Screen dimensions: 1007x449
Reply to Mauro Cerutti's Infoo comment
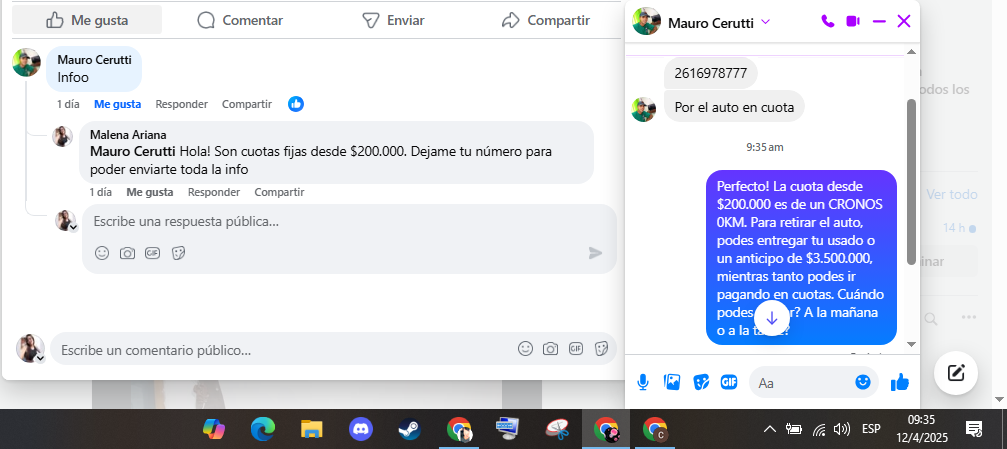point(181,104)
